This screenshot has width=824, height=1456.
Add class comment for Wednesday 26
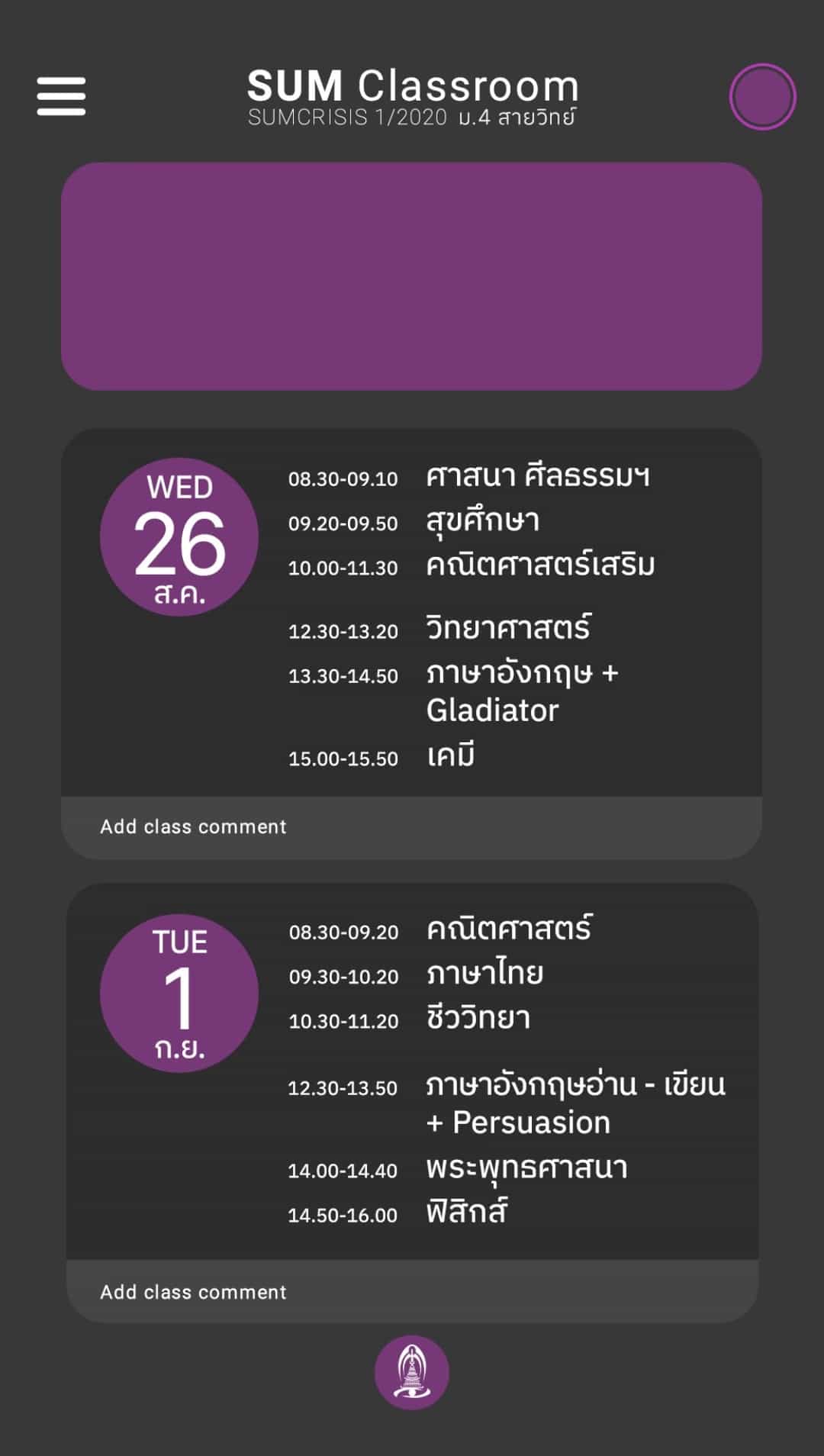coord(411,828)
